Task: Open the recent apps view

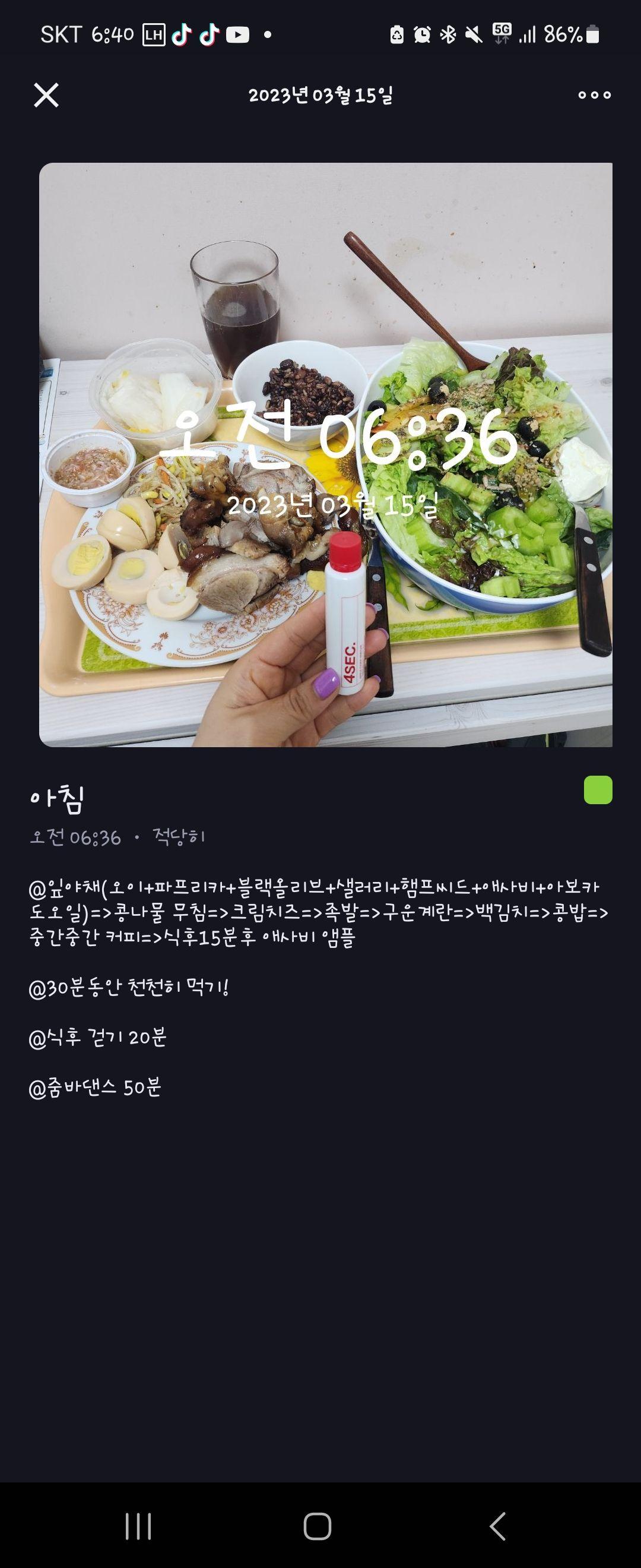Action: [x=138, y=1526]
